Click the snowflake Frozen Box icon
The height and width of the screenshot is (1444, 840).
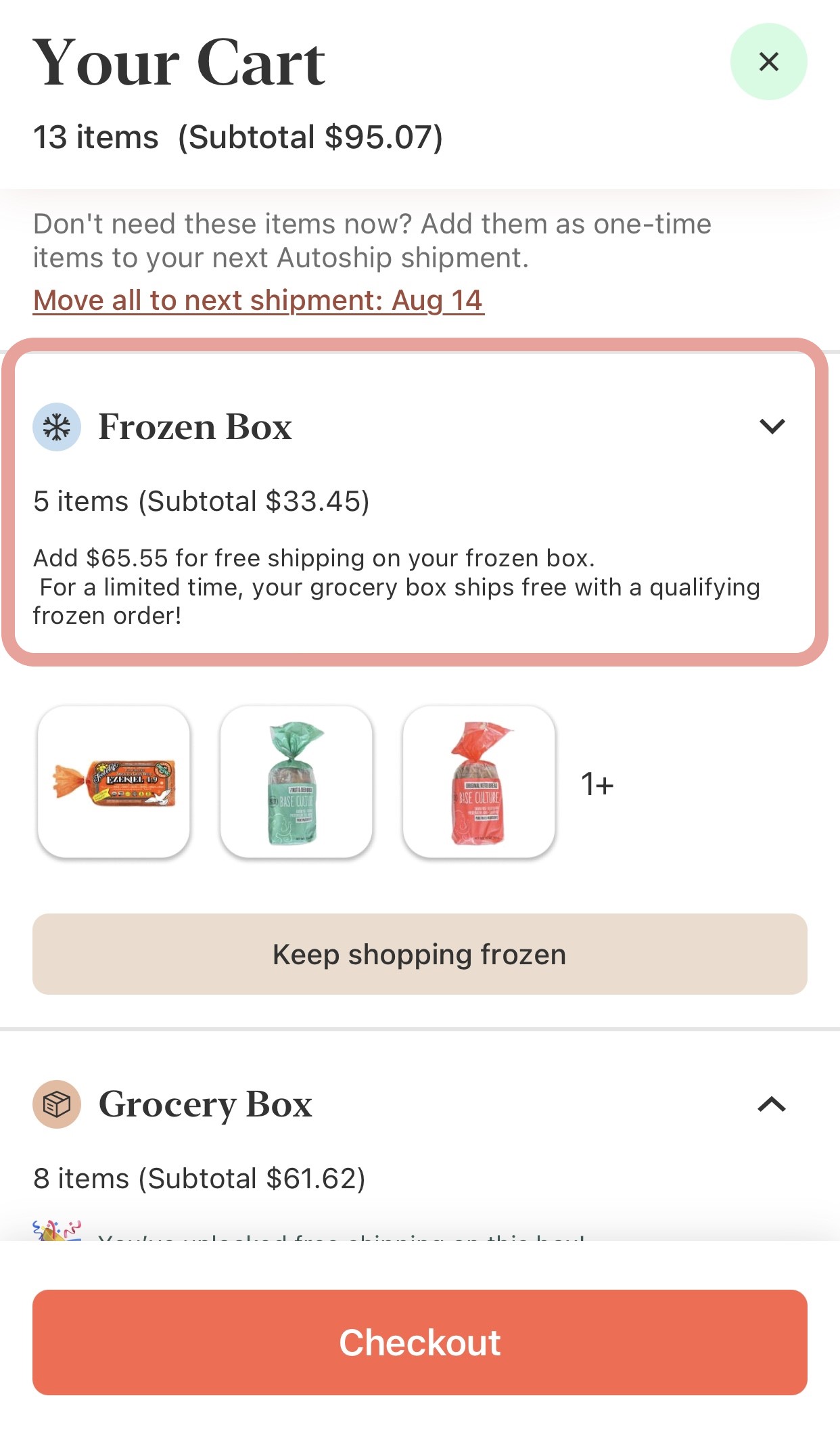coord(57,426)
